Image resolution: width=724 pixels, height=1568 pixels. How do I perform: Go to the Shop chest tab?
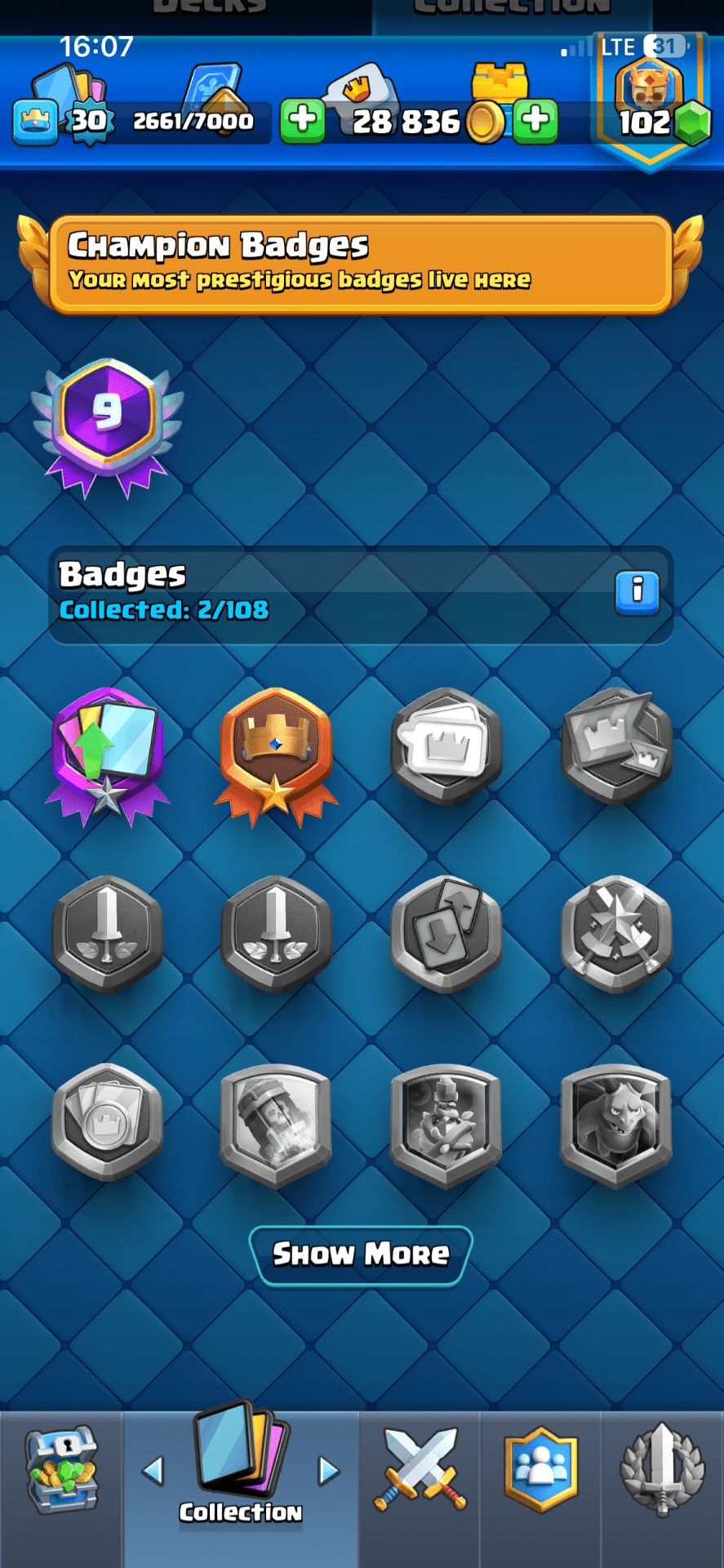61,1470
